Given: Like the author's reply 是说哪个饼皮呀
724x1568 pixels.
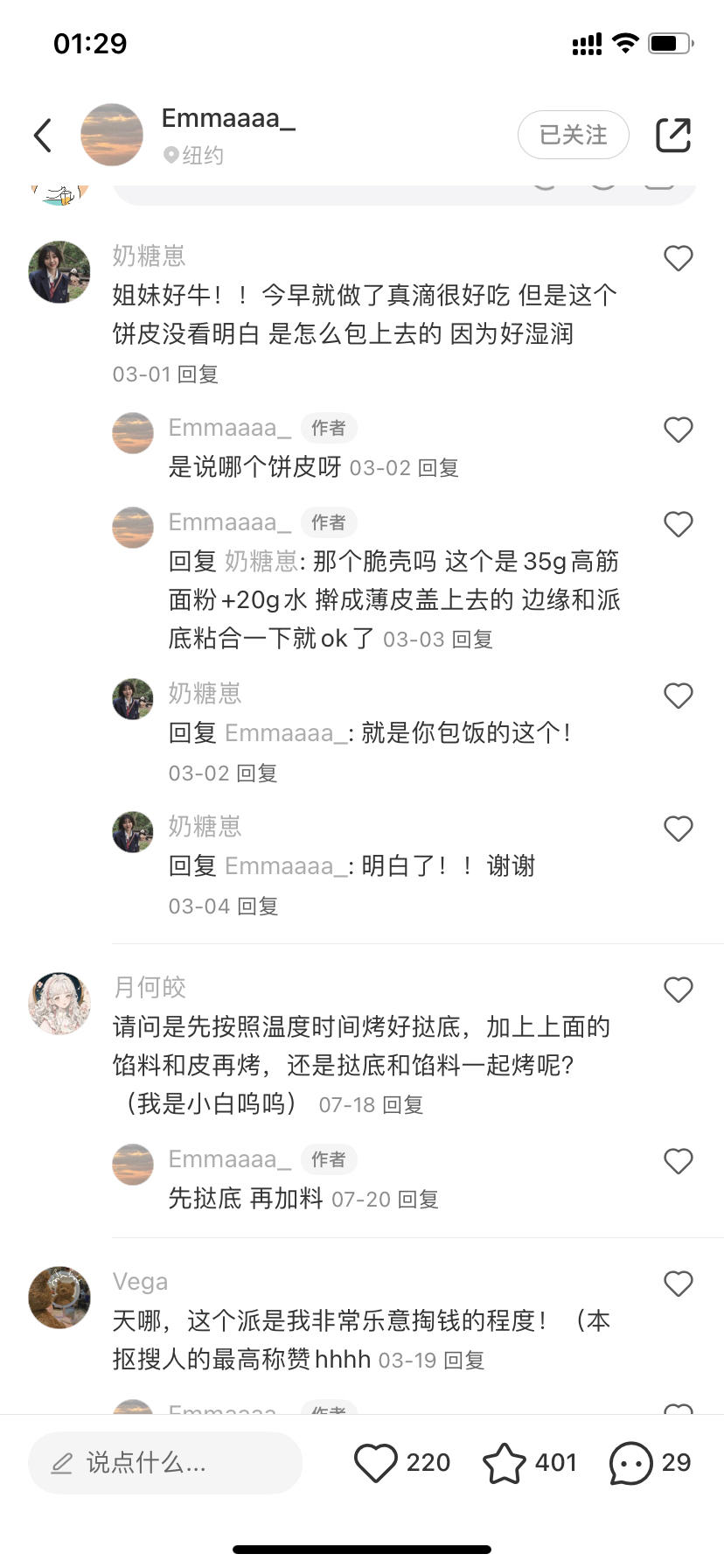Looking at the screenshot, I should (679, 430).
